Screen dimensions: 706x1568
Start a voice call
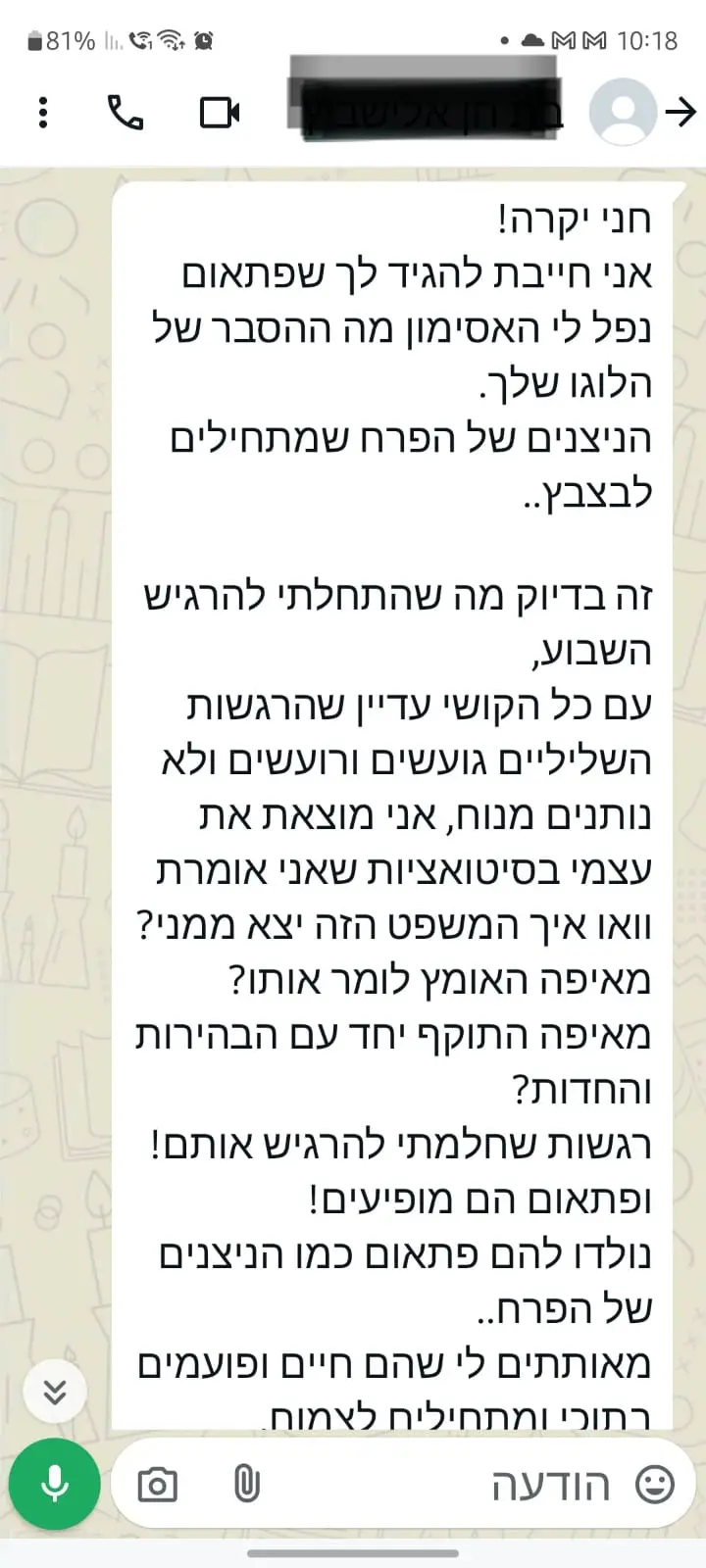(x=125, y=113)
